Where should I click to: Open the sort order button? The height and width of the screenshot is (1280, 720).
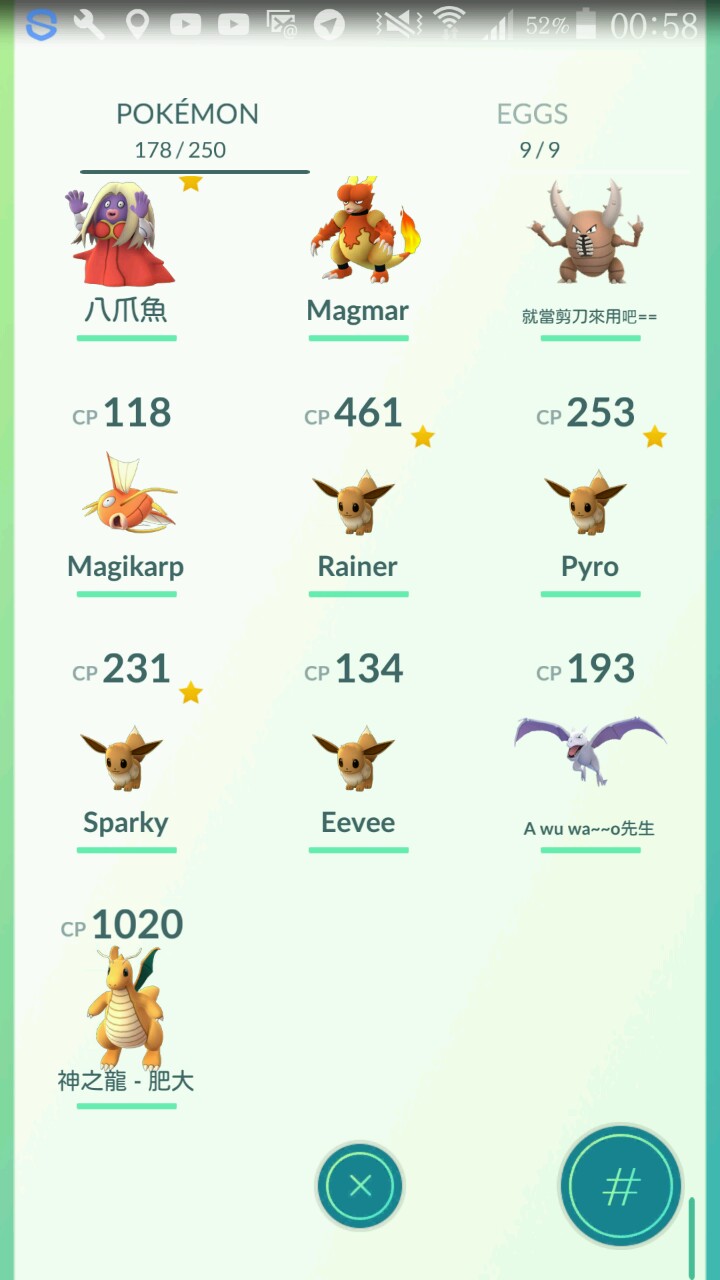[x=620, y=1187]
